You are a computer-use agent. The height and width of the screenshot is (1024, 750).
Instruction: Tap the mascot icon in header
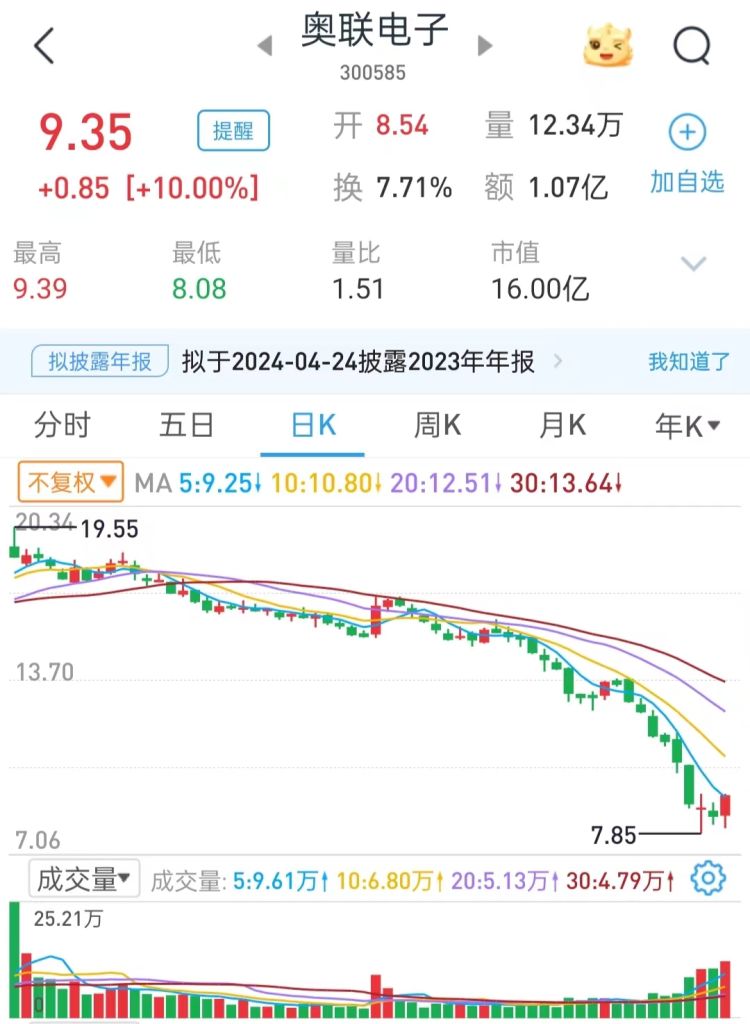[x=608, y=46]
